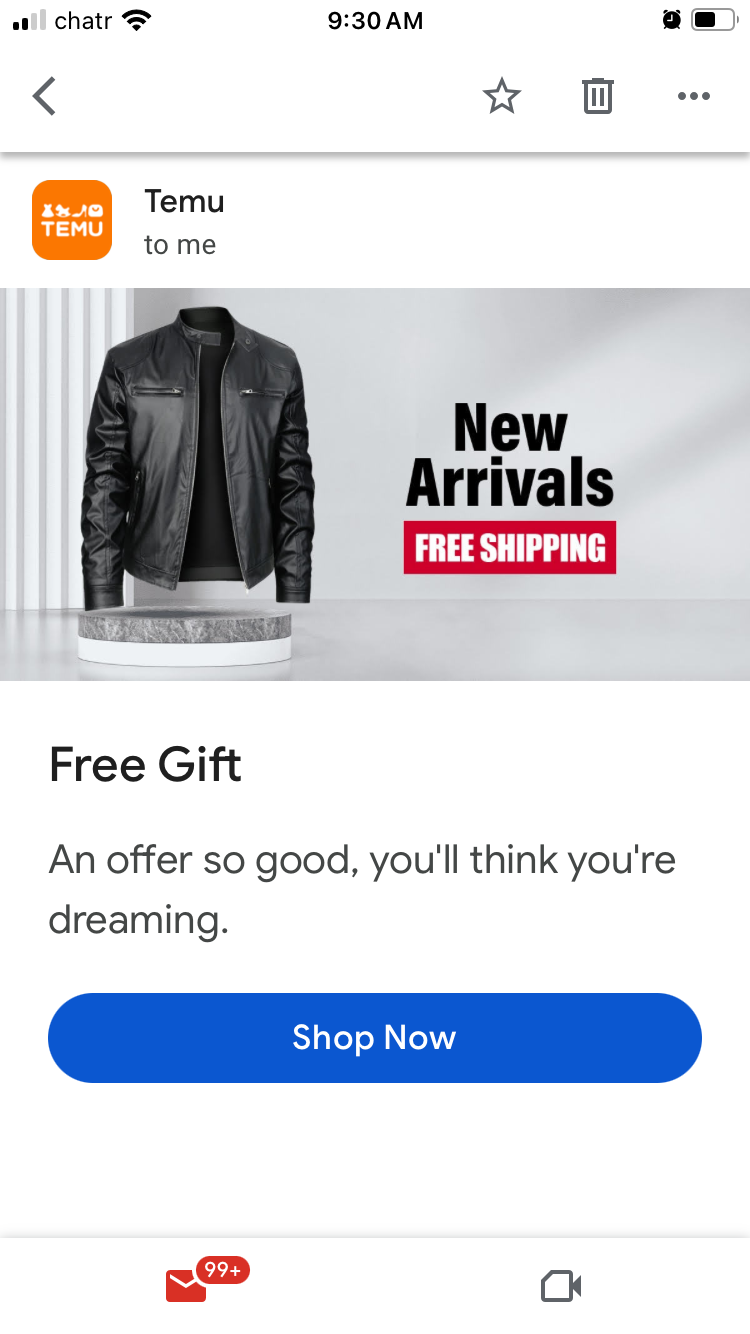The height and width of the screenshot is (1334, 750).
Task: Tap the Shop Now button
Action: click(375, 1037)
